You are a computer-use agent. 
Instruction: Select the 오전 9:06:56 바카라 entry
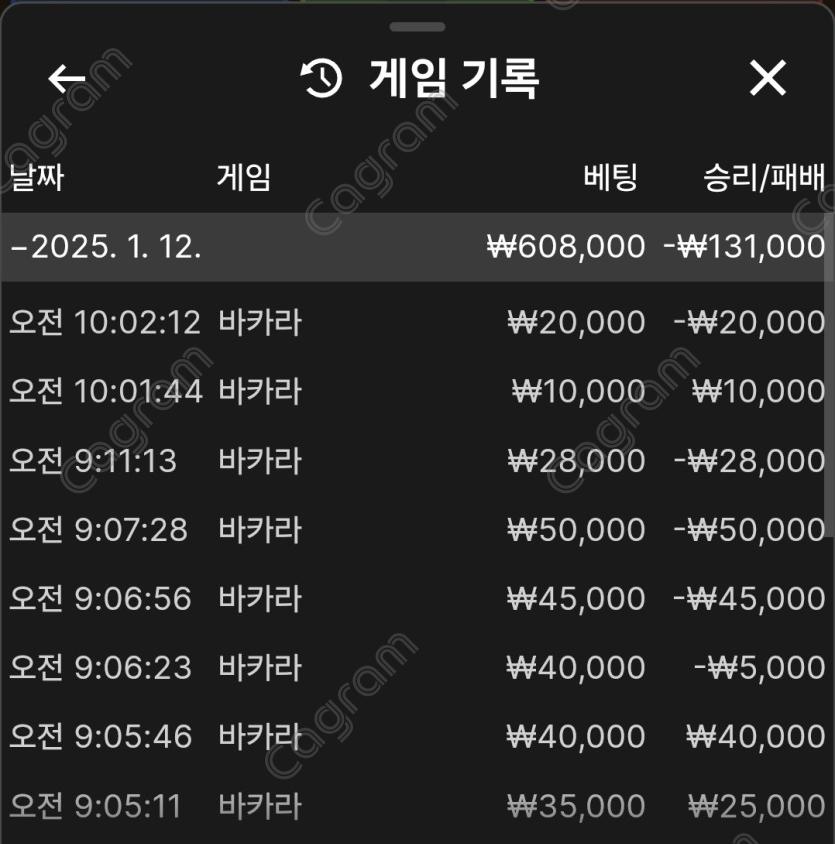(x=415, y=598)
